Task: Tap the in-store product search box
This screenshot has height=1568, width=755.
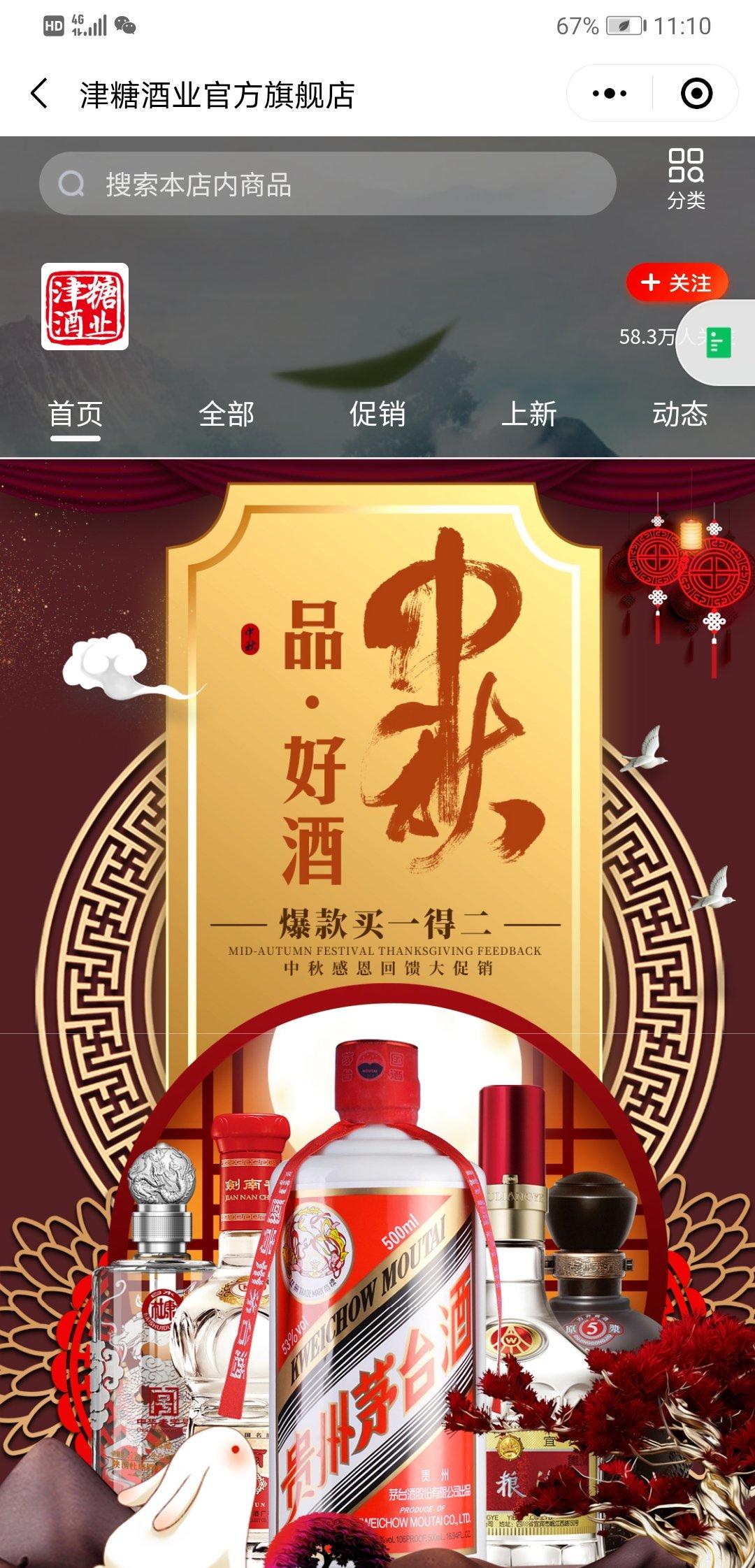Action: [x=327, y=184]
